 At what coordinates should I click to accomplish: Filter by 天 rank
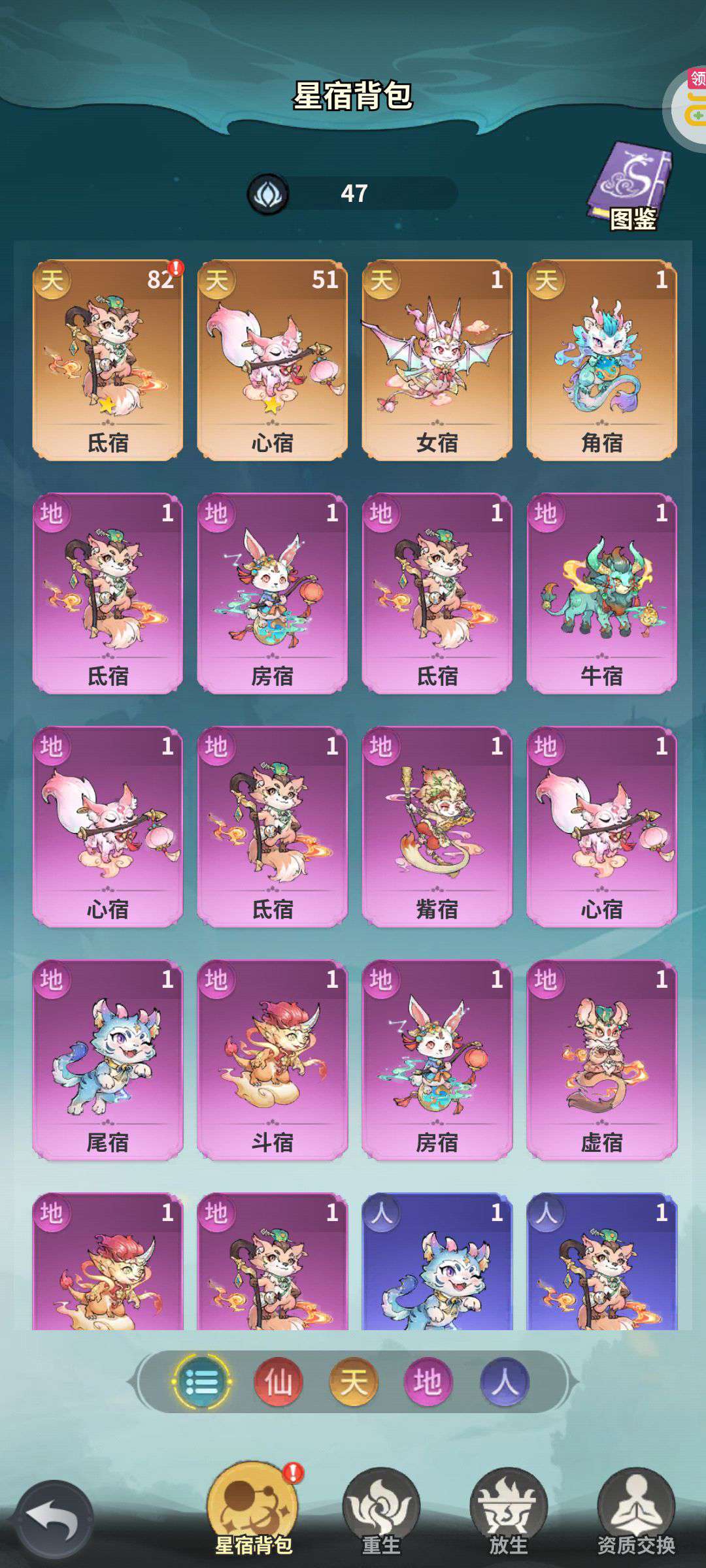click(x=354, y=1382)
